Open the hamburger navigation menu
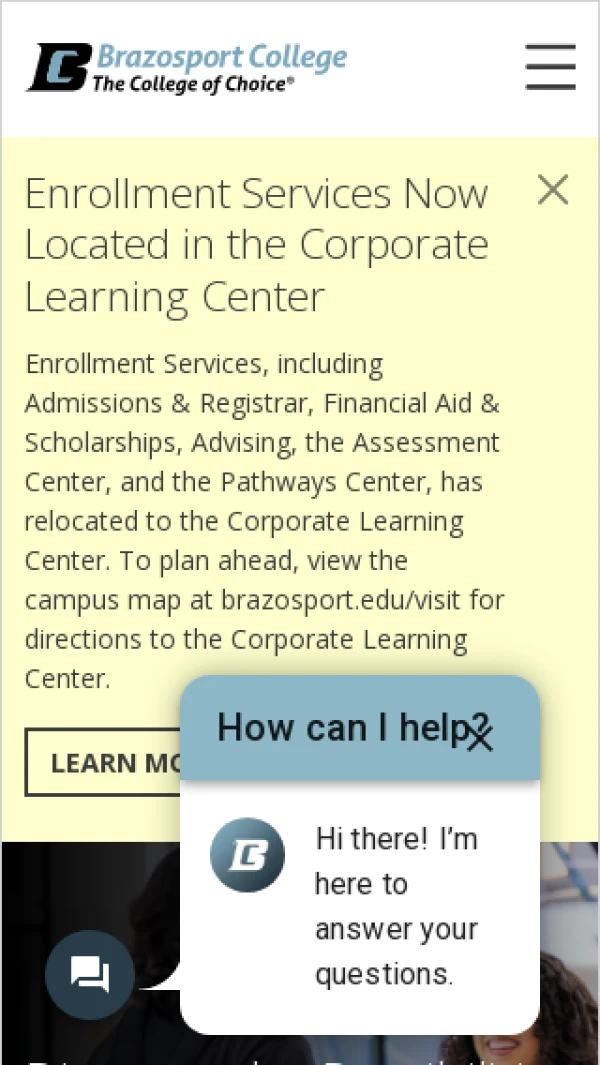Image resolution: width=600 pixels, height=1065 pixels. click(550, 67)
